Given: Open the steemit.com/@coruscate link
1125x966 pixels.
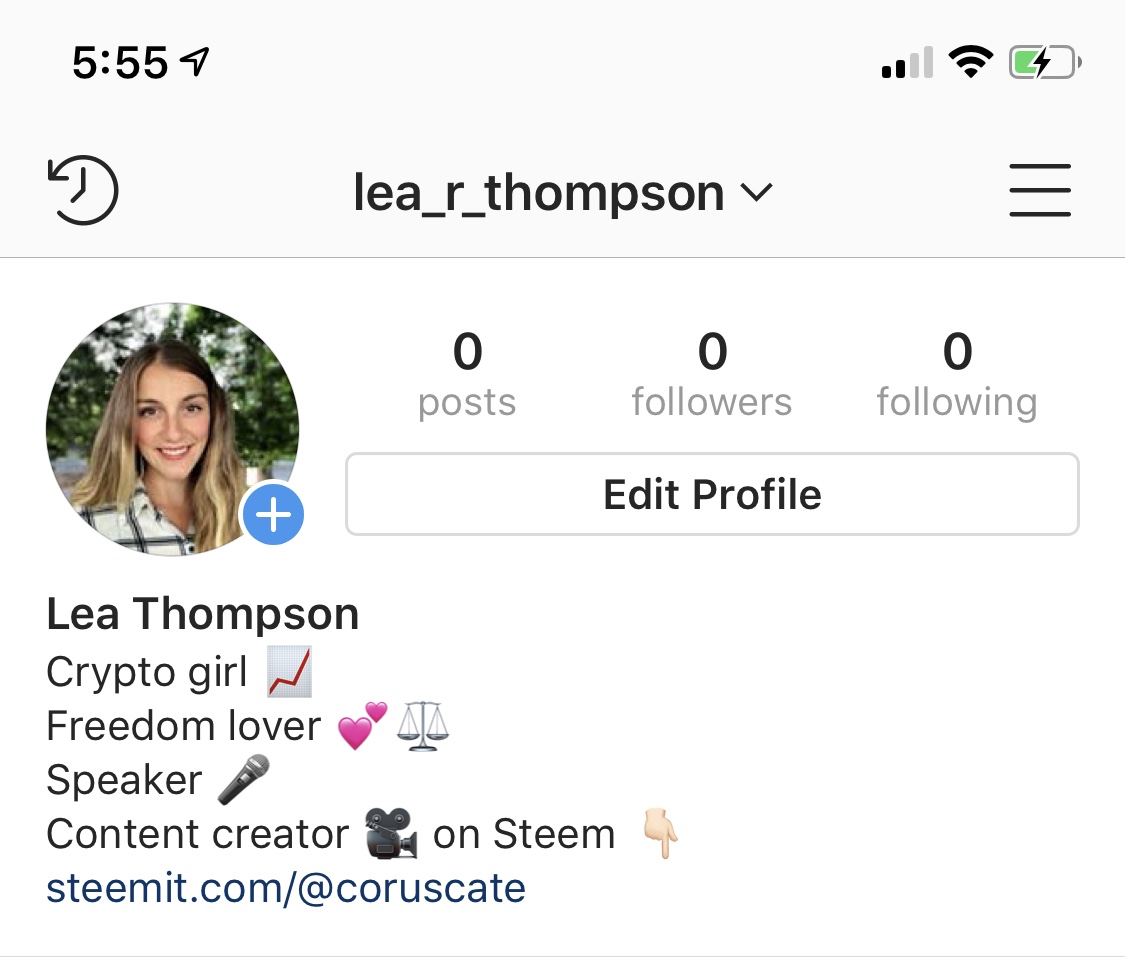Looking at the screenshot, I should 286,887.
